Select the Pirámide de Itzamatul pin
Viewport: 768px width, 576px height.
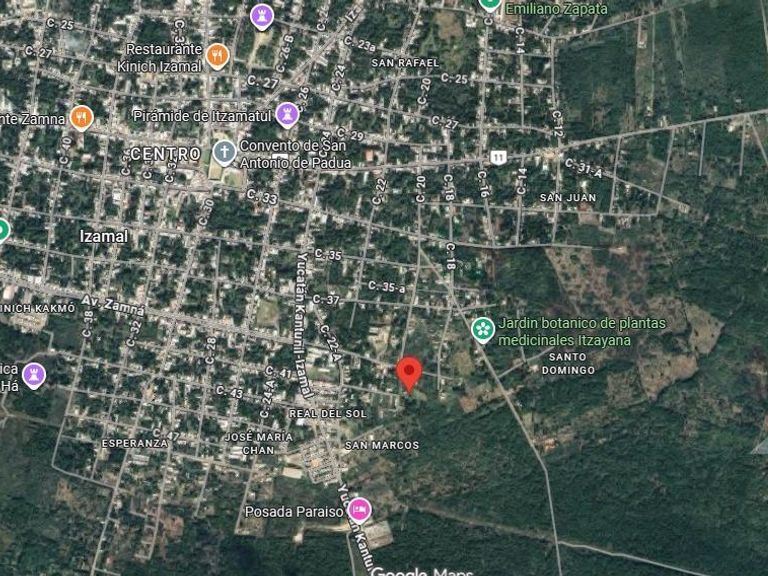pyautogui.click(x=288, y=116)
